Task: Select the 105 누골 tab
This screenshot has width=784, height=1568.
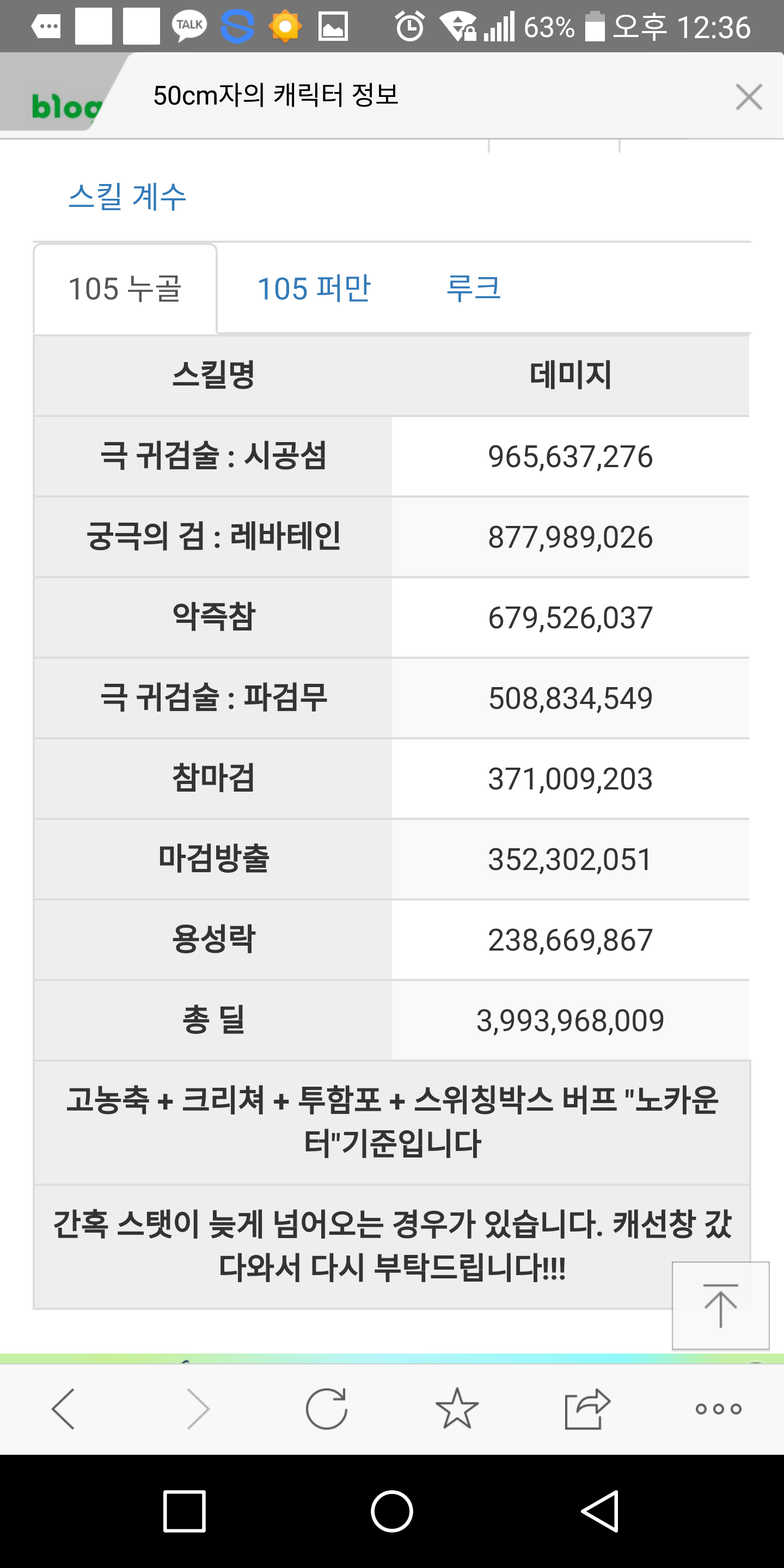Action: (x=125, y=289)
